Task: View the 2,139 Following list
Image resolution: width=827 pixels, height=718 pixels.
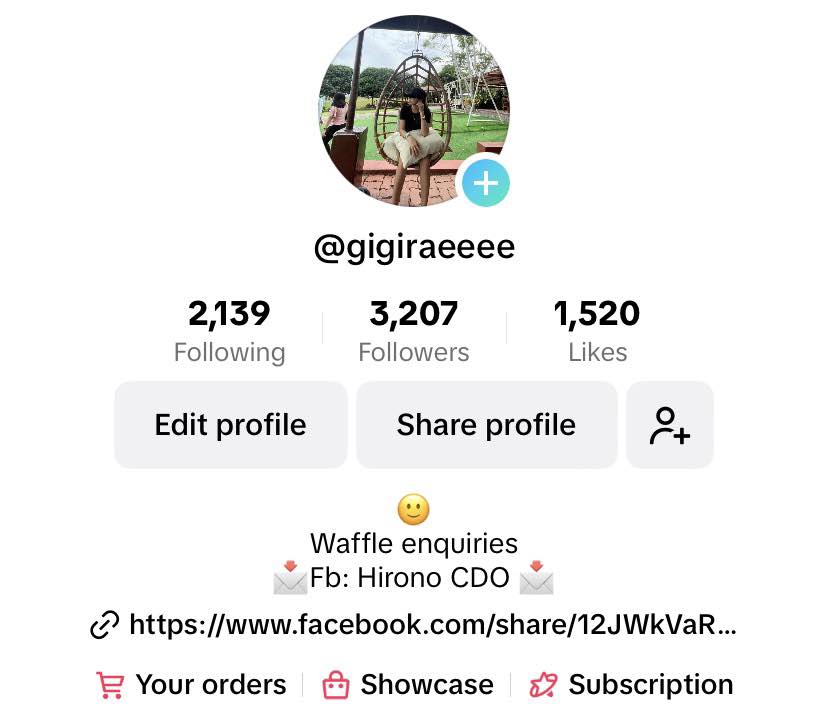Action: pyautogui.click(x=229, y=332)
